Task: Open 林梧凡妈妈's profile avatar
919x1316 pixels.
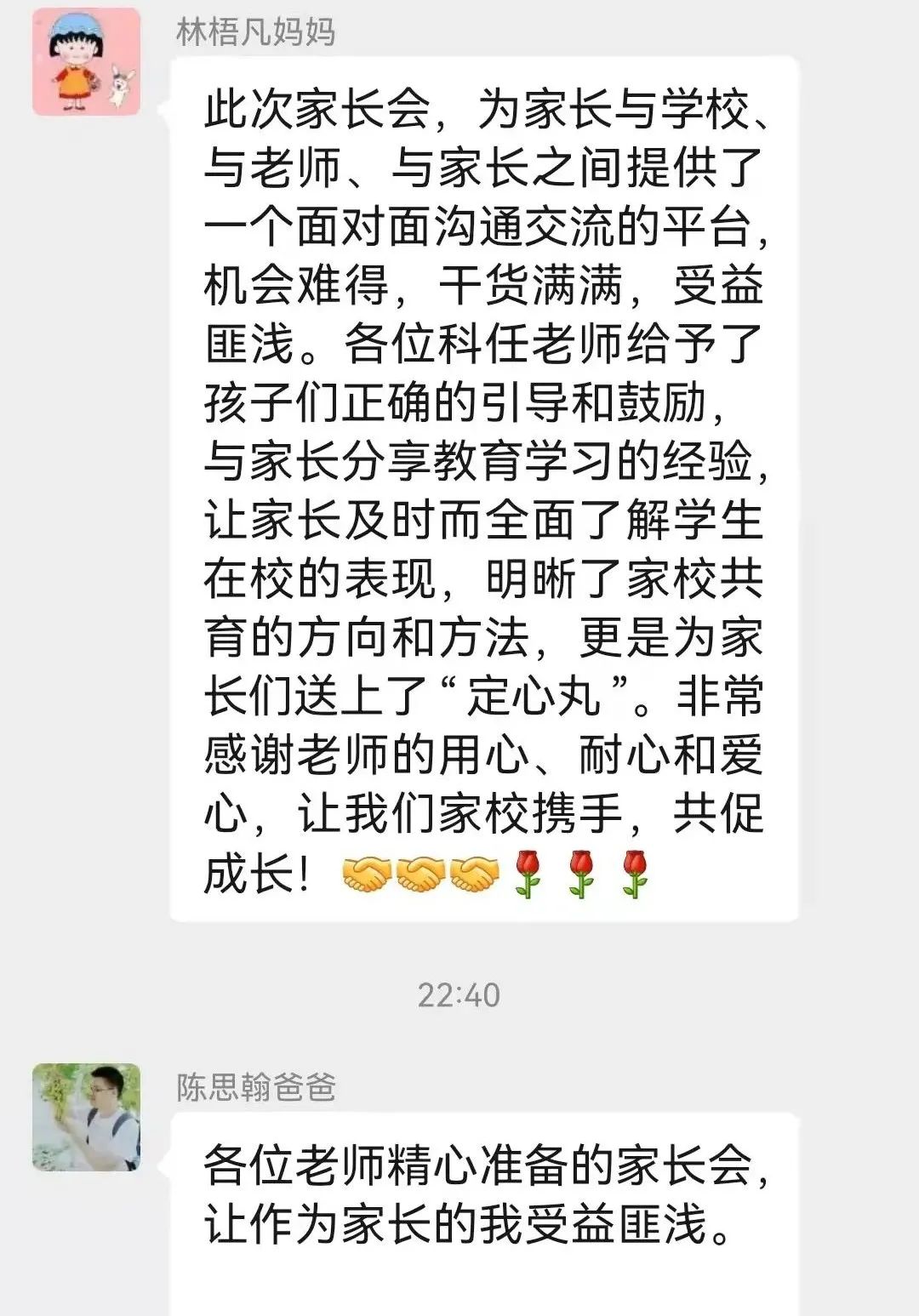Action: [86, 62]
